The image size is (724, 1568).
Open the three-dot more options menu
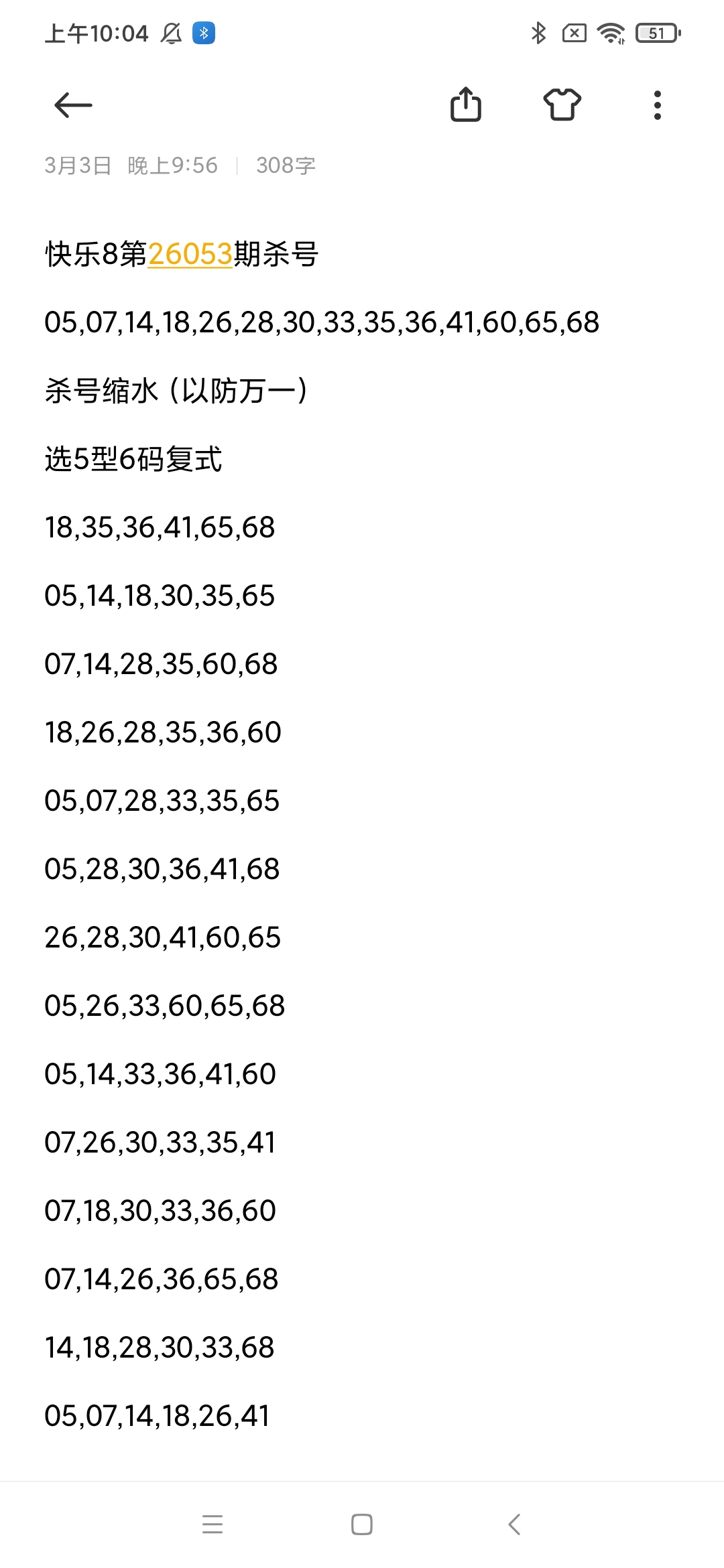pyautogui.click(x=657, y=105)
